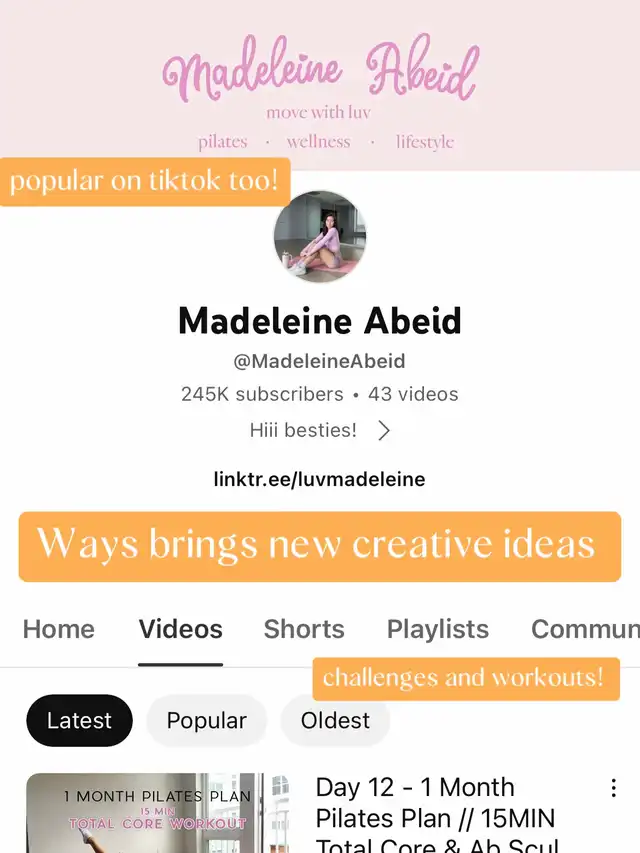Select the Latest filter chip
640x853 pixels.
(x=79, y=720)
